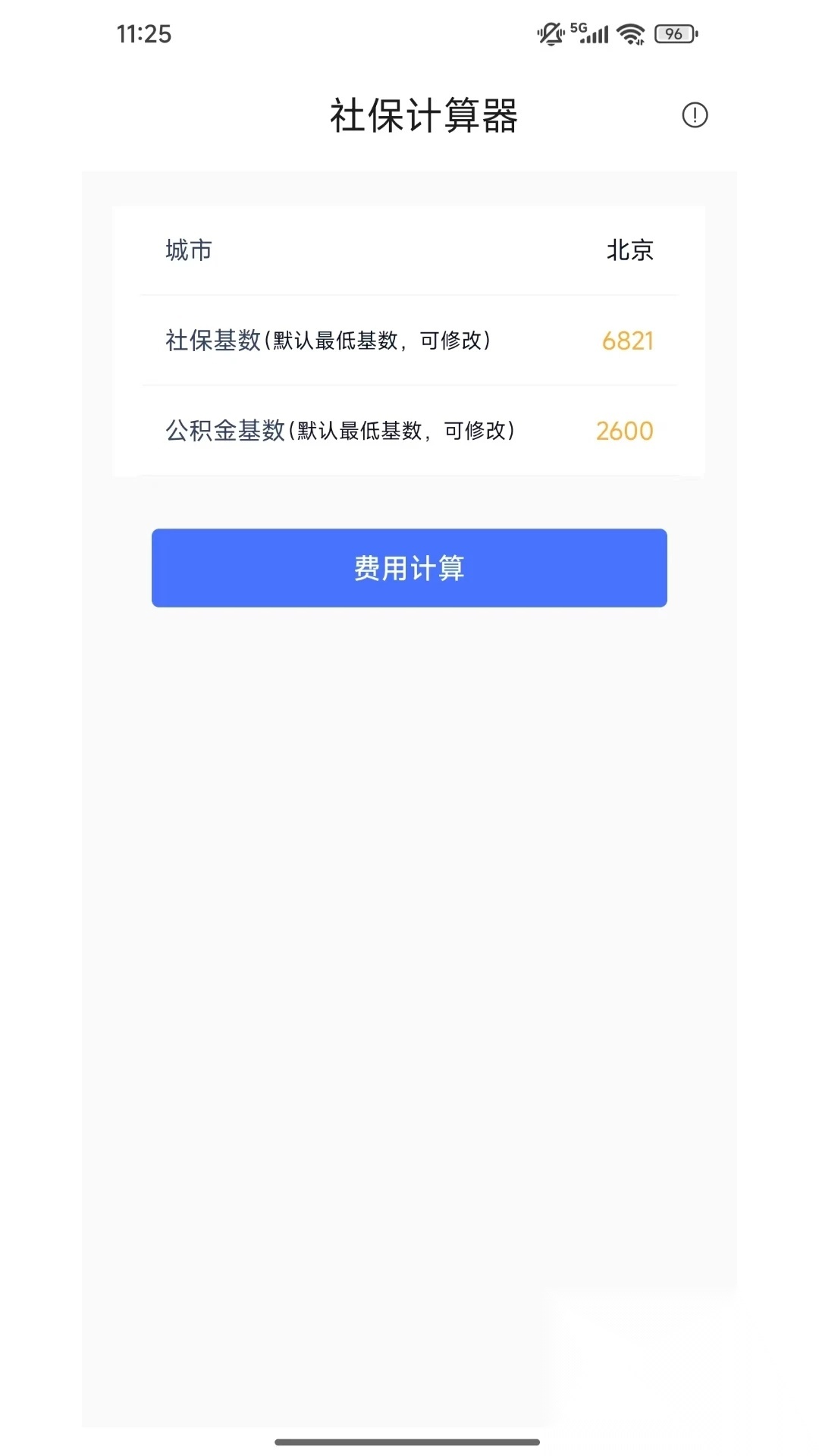Edit the 公积金基数 value 2600

[624, 431]
